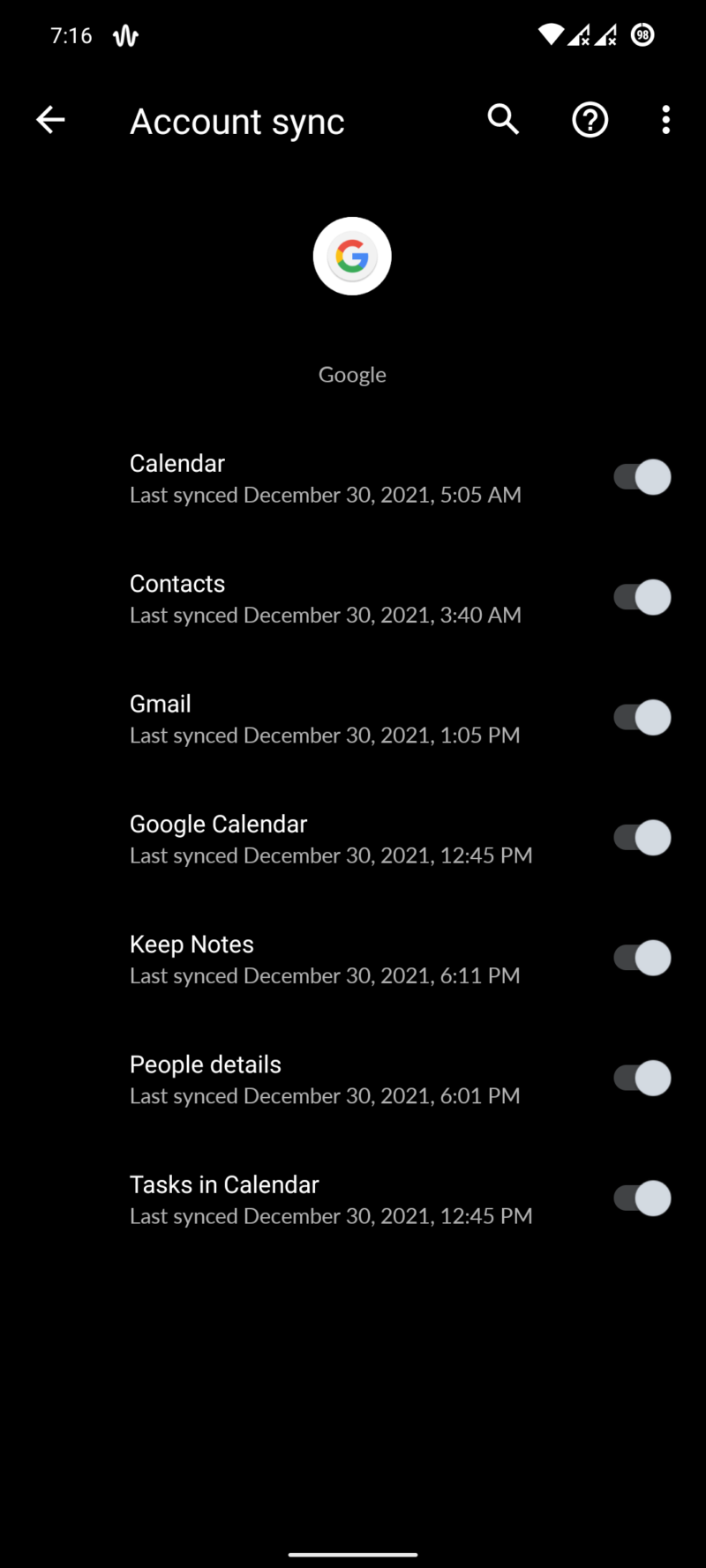The height and width of the screenshot is (1568, 706).
Task: Switch off People details sync
Action: click(640, 1078)
